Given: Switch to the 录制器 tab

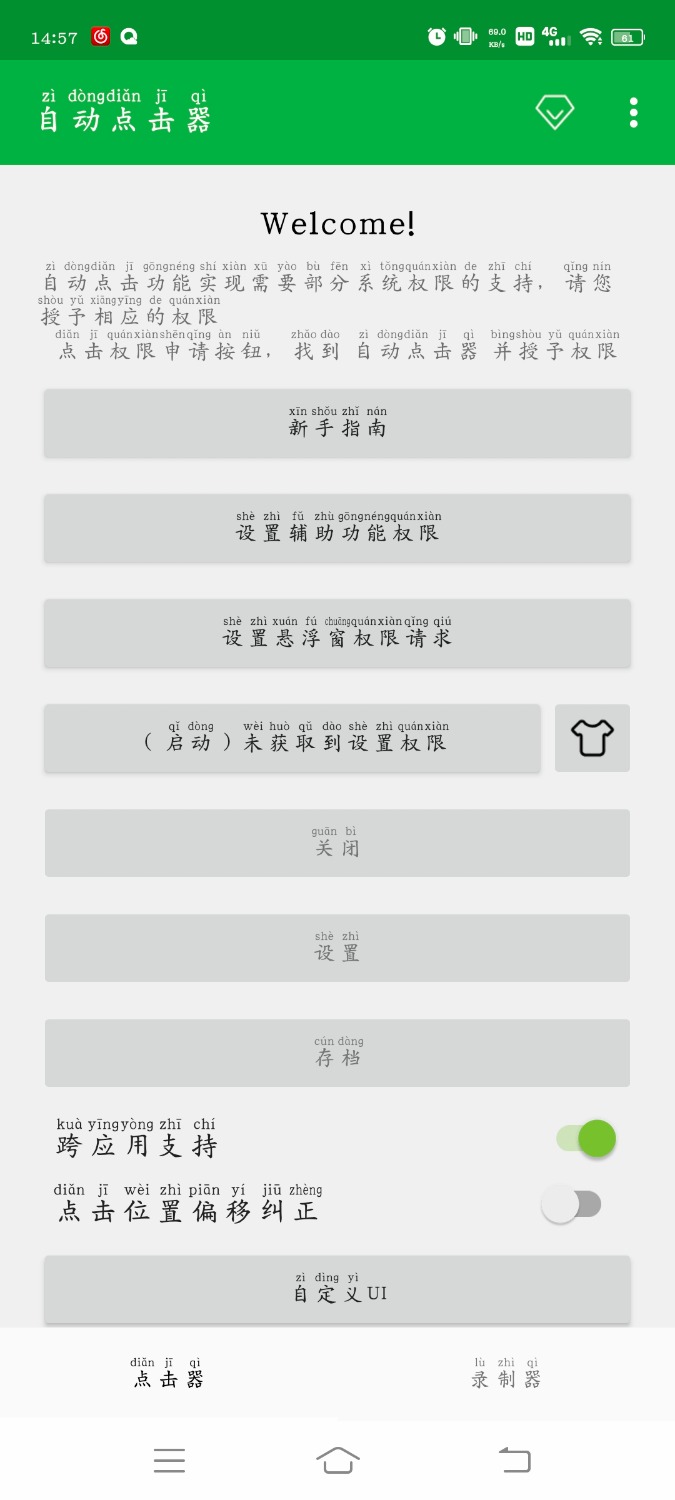Looking at the screenshot, I should (506, 1373).
